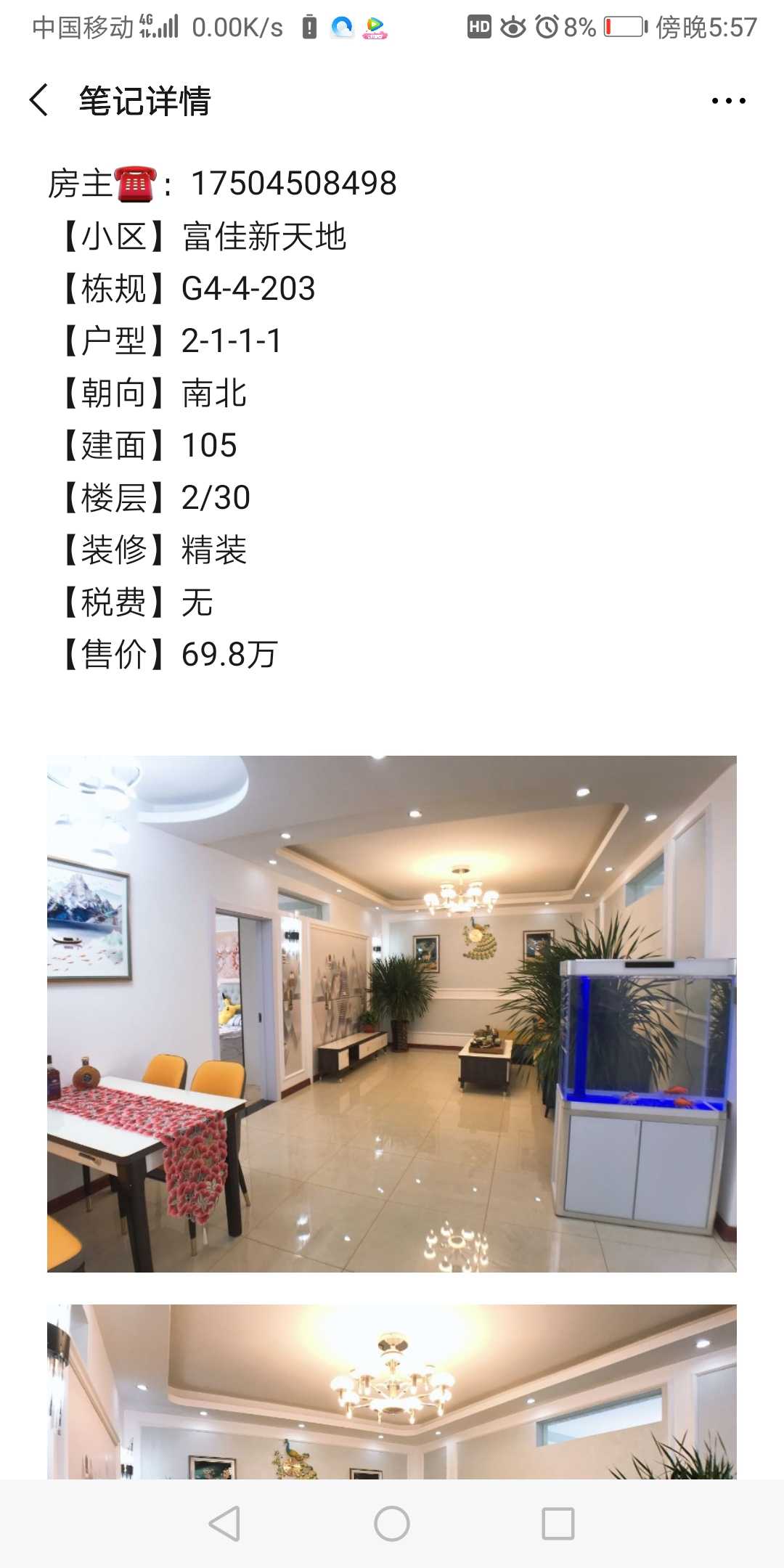This screenshot has width=784, height=1568.
Task: Open the second photo showing the chandelier ceiling
Action: tap(392, 1391)
